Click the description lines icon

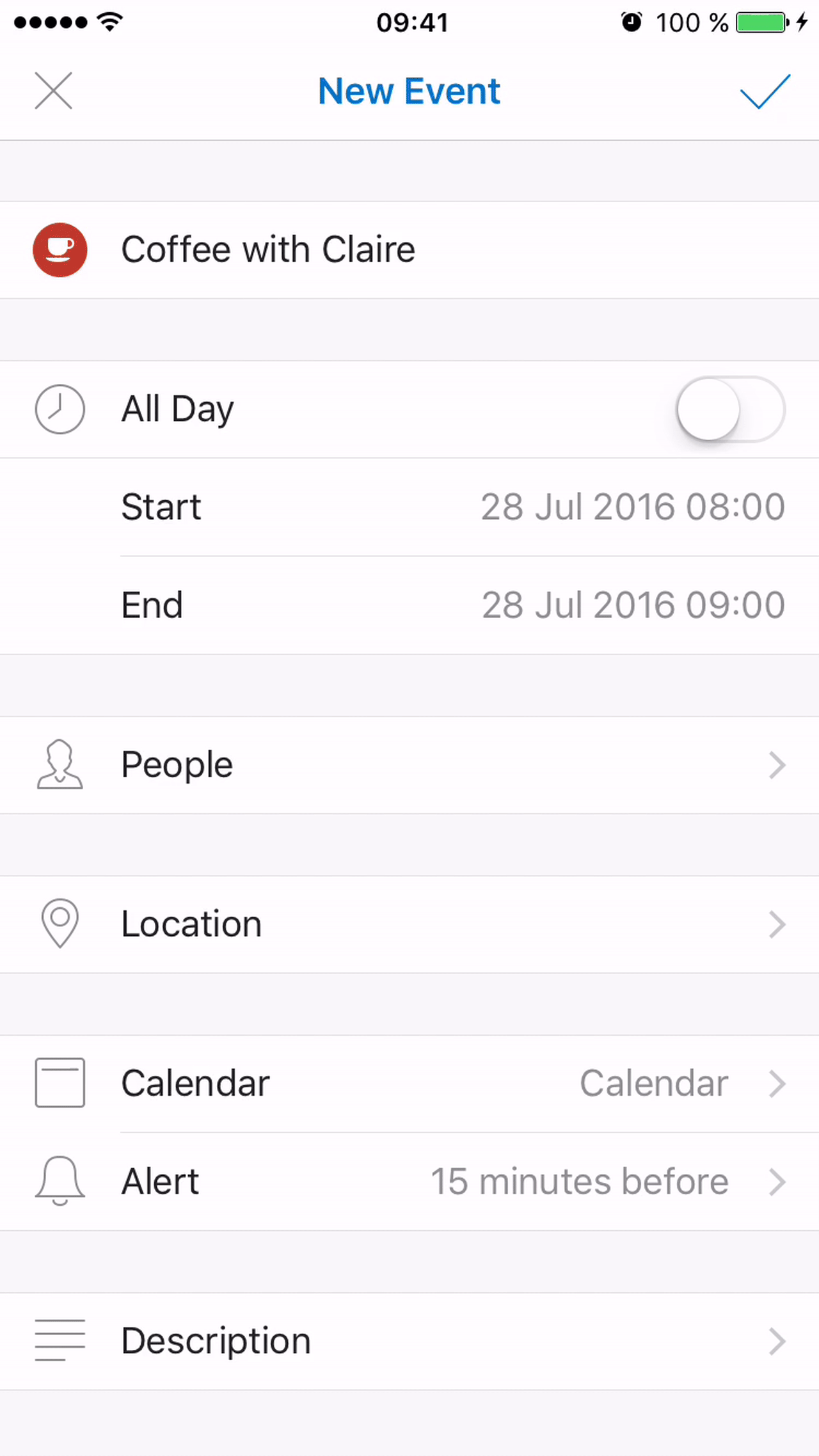pyautogui.click(x=59, y=1340)
